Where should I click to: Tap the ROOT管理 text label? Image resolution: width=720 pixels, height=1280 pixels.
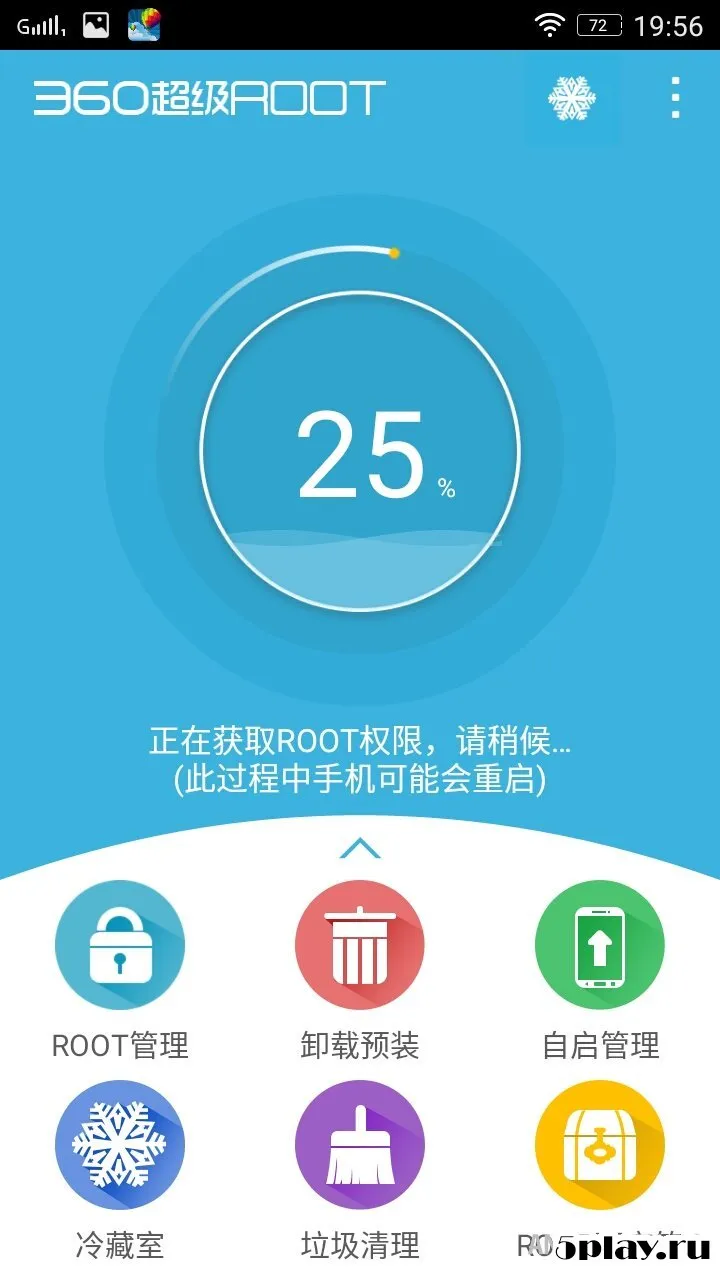(x=120, y=1045)
